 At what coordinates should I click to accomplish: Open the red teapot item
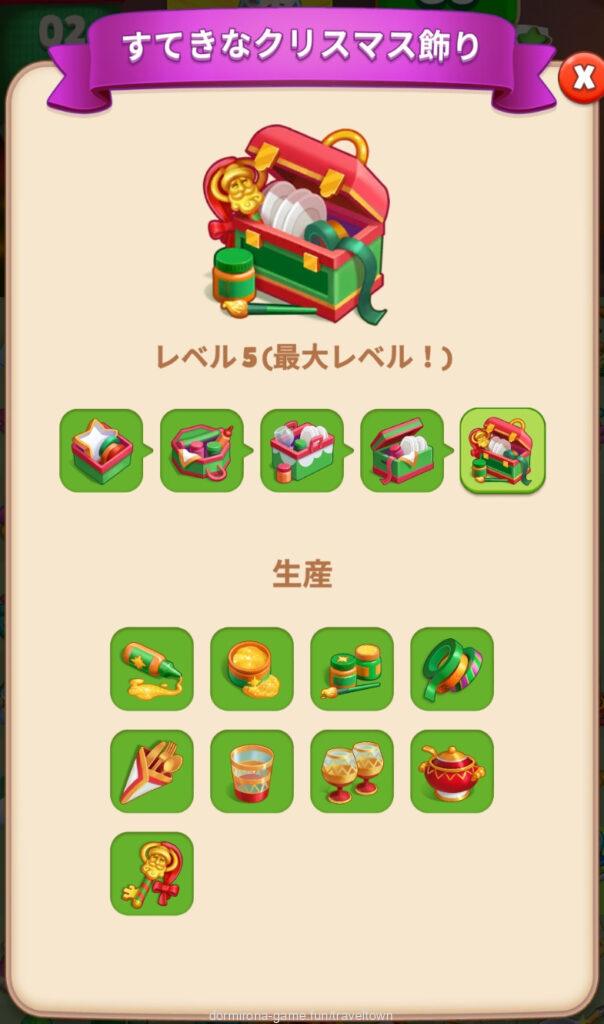pos(452,770)
